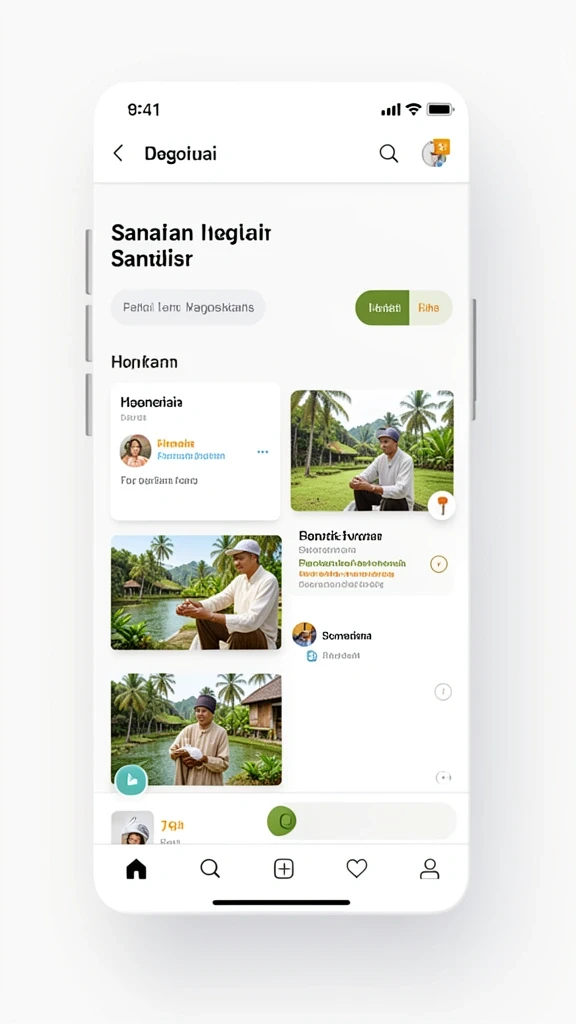Open the photo of the man sitting on grass
Image resolution: width=576 pixels, height=1024 pixels.
(372, 451)
